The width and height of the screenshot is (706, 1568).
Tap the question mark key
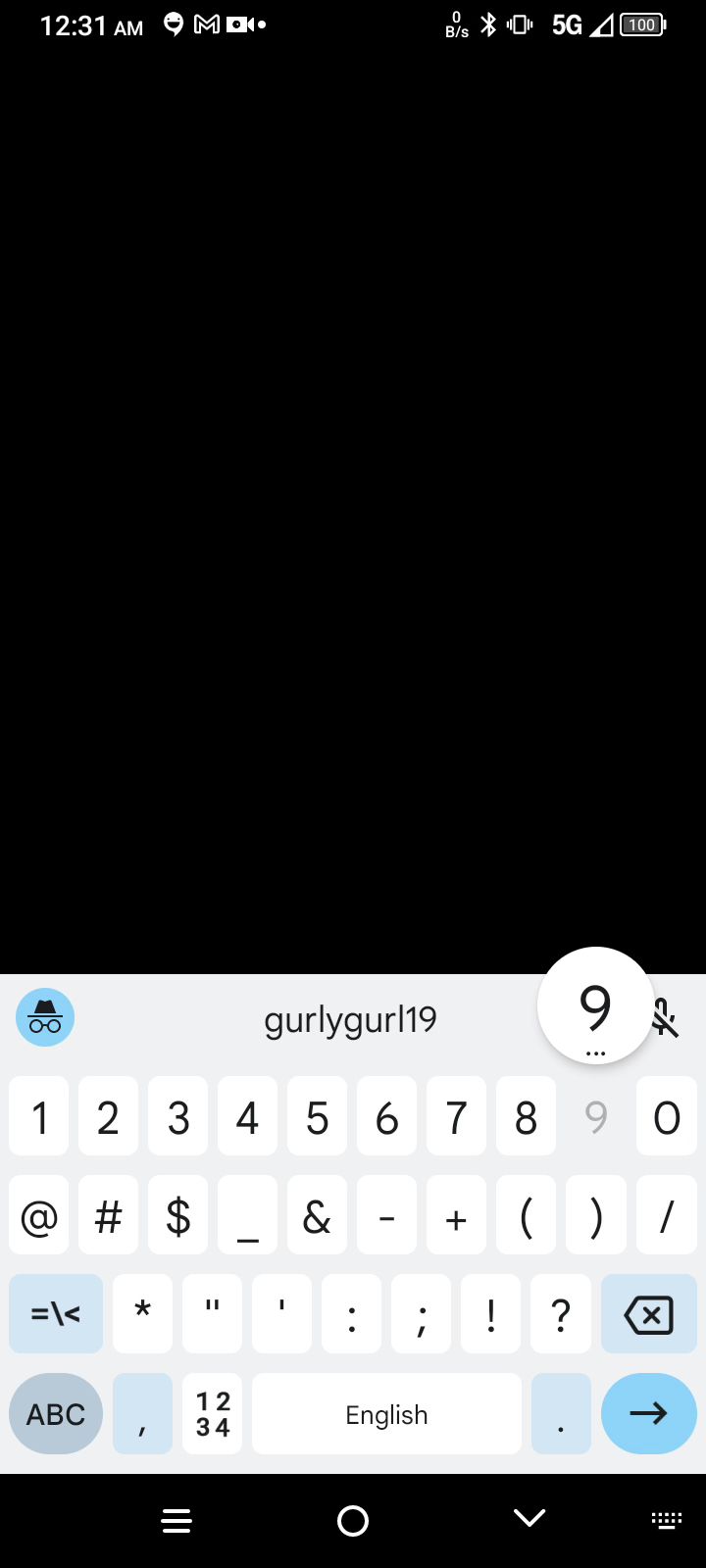[x=561, y=1313]
